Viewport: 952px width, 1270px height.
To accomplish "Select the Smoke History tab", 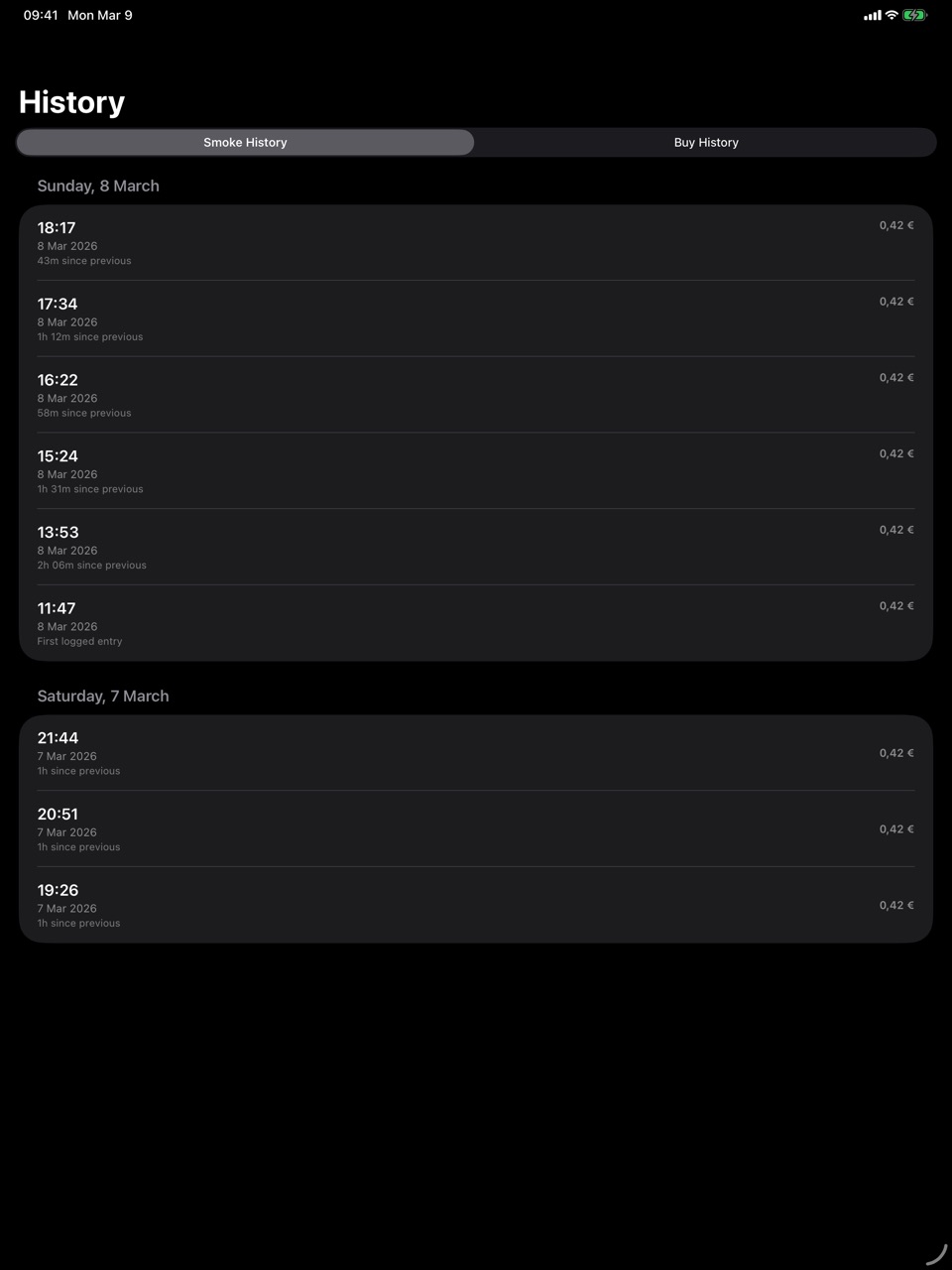I will pos(245,142).
